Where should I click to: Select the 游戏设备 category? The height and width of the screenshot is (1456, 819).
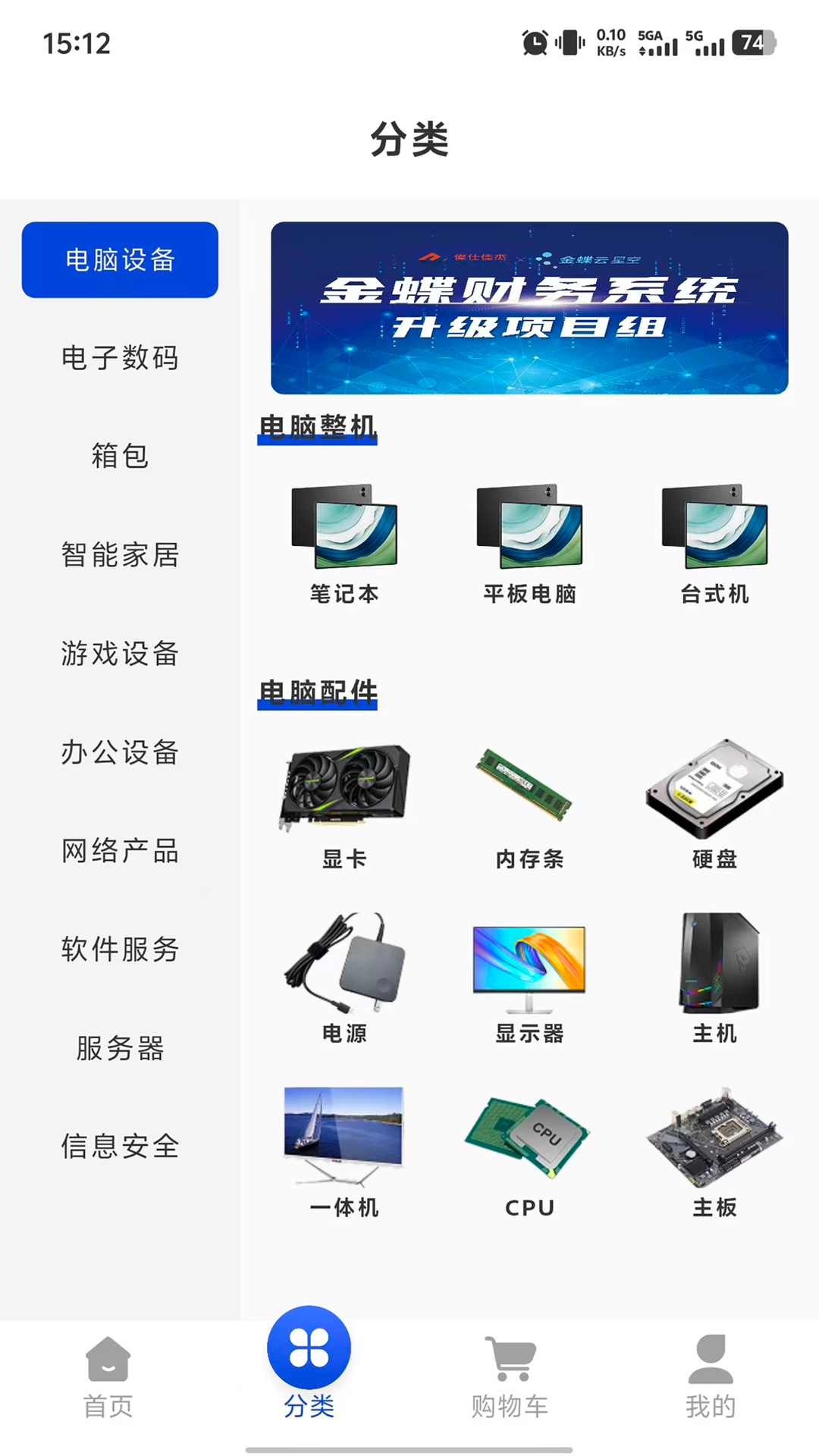tap(120, 654)
